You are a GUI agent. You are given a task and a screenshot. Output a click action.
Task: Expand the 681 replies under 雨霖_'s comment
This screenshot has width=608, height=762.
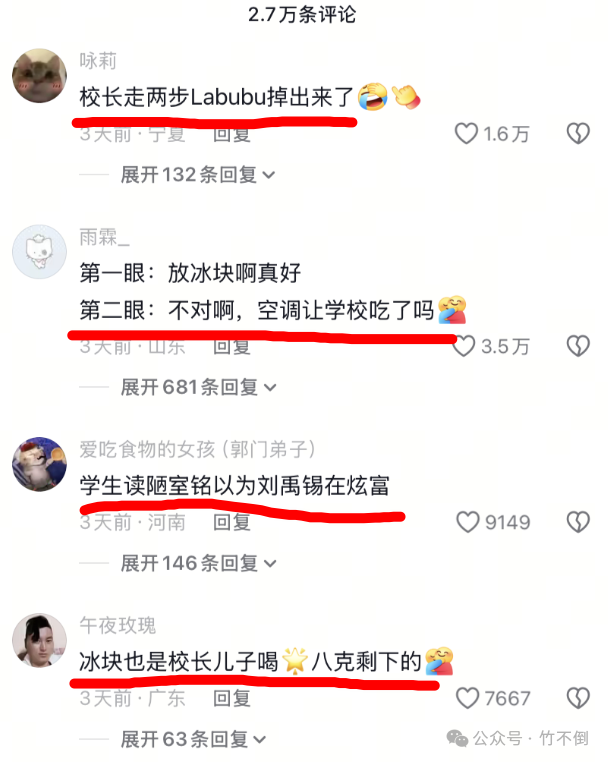pyautogui.click(x=198, y=387)
